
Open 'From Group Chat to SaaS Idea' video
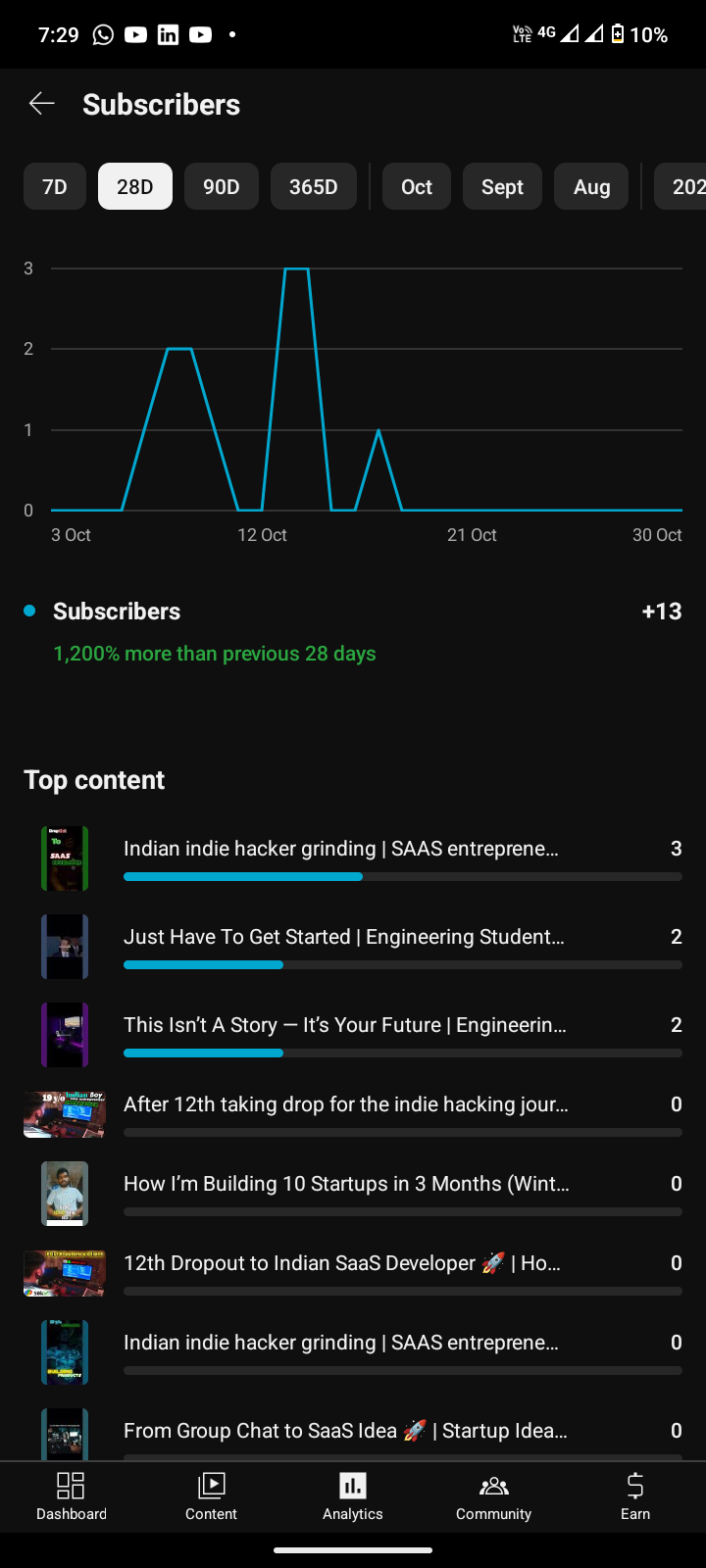tap(344, 1432)
